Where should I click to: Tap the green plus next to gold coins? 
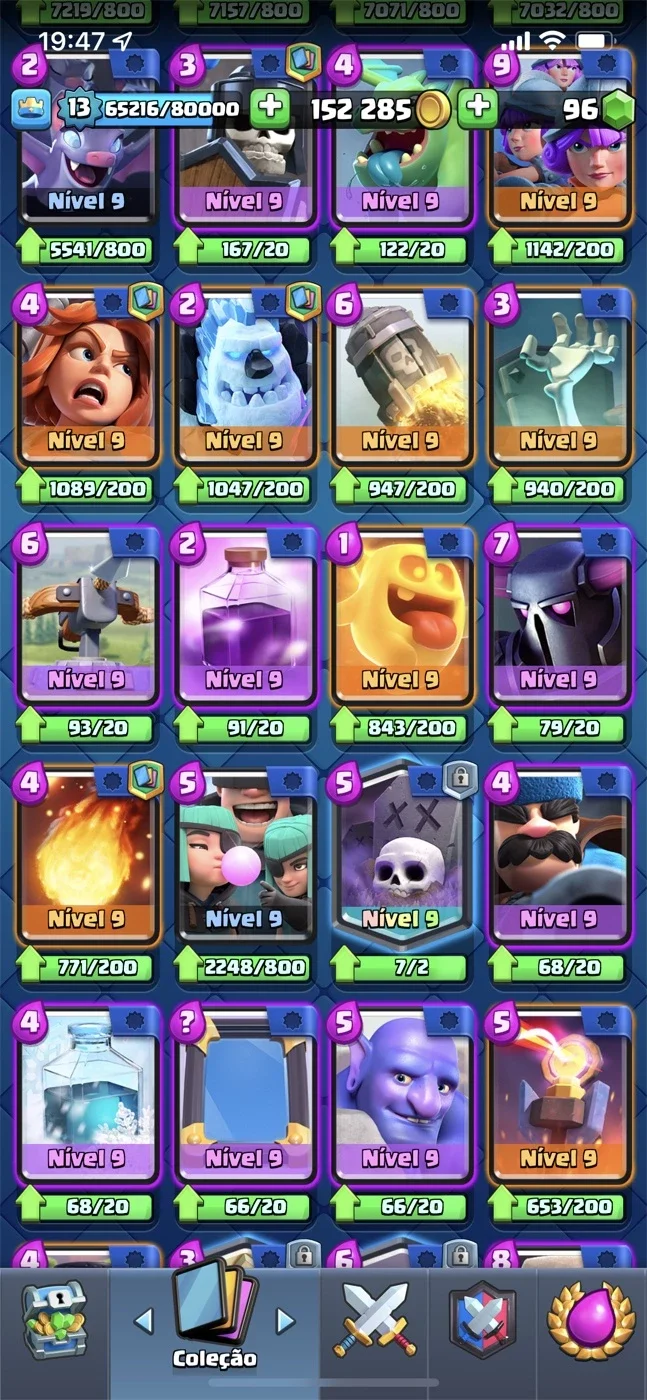pyautogui.click(x=270, y=107)
